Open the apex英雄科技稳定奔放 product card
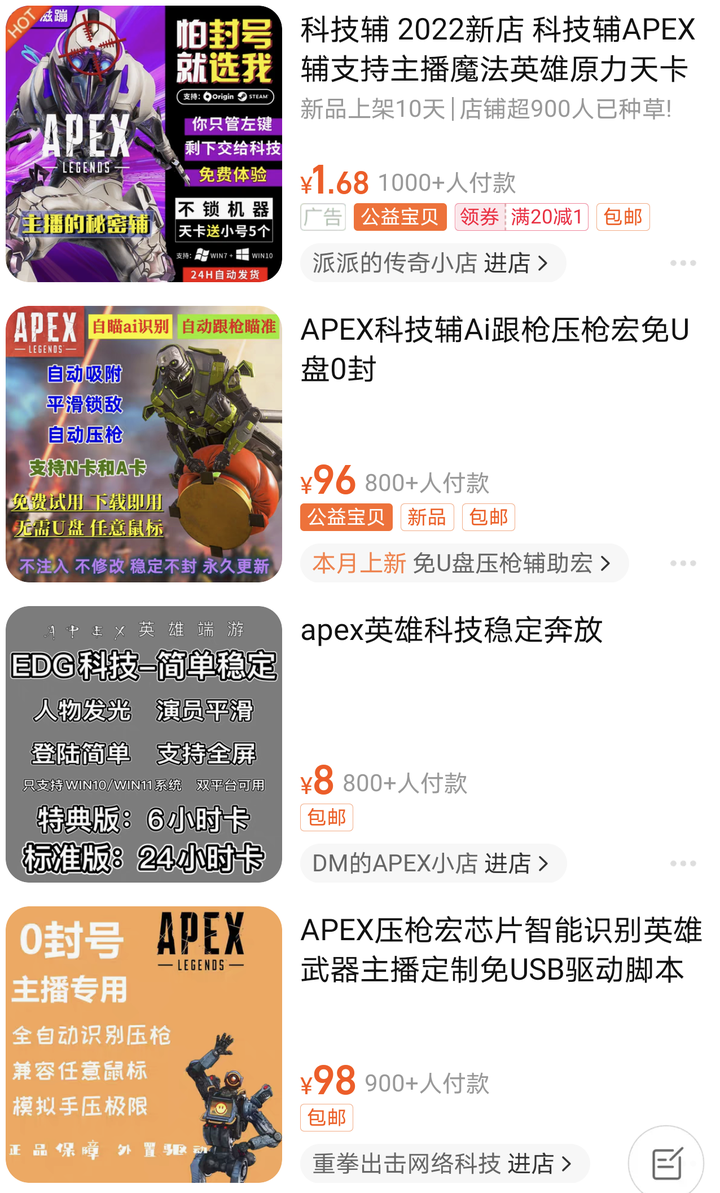Screen dimensions: 720x1193 pyautogui.click(x=452, y=630)
